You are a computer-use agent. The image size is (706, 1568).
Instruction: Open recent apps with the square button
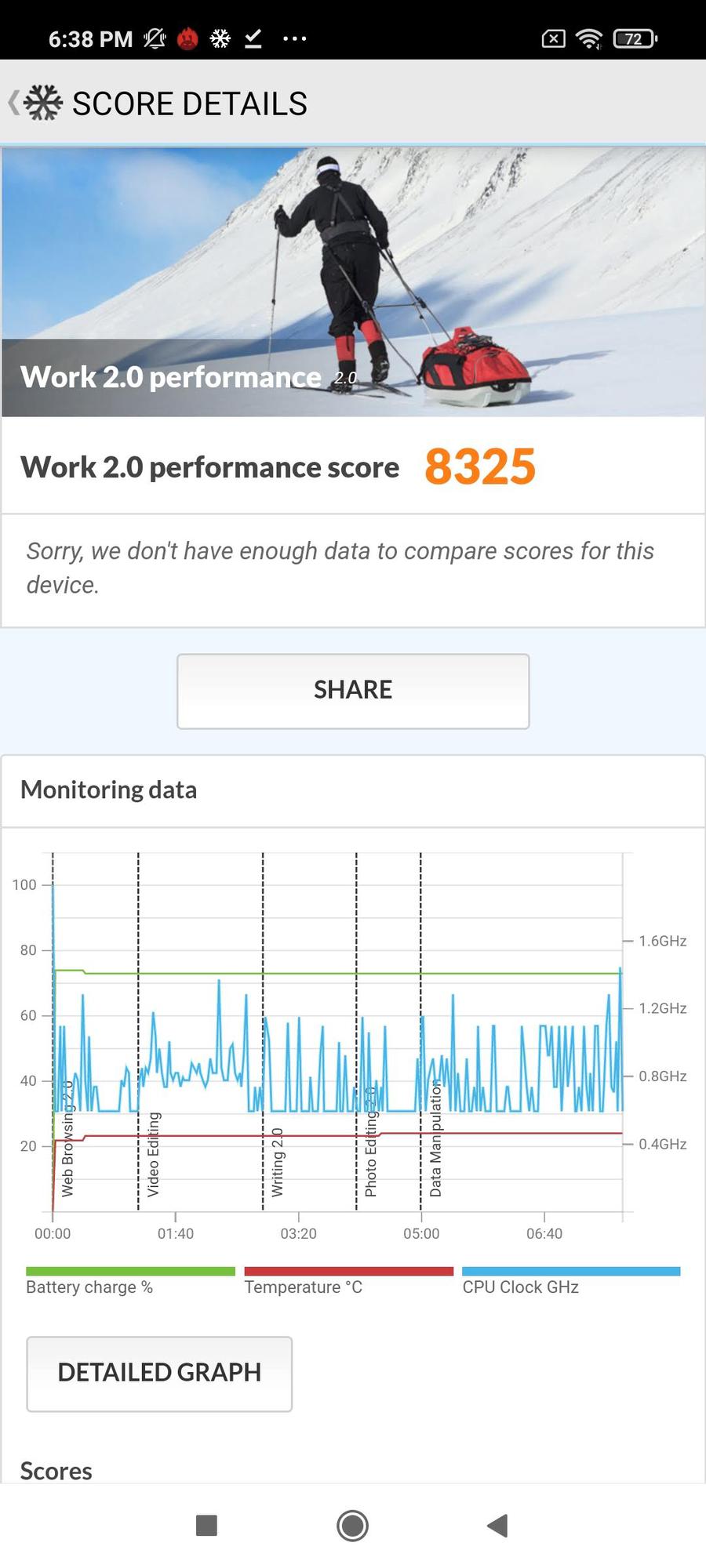[x=206, y=1525]
